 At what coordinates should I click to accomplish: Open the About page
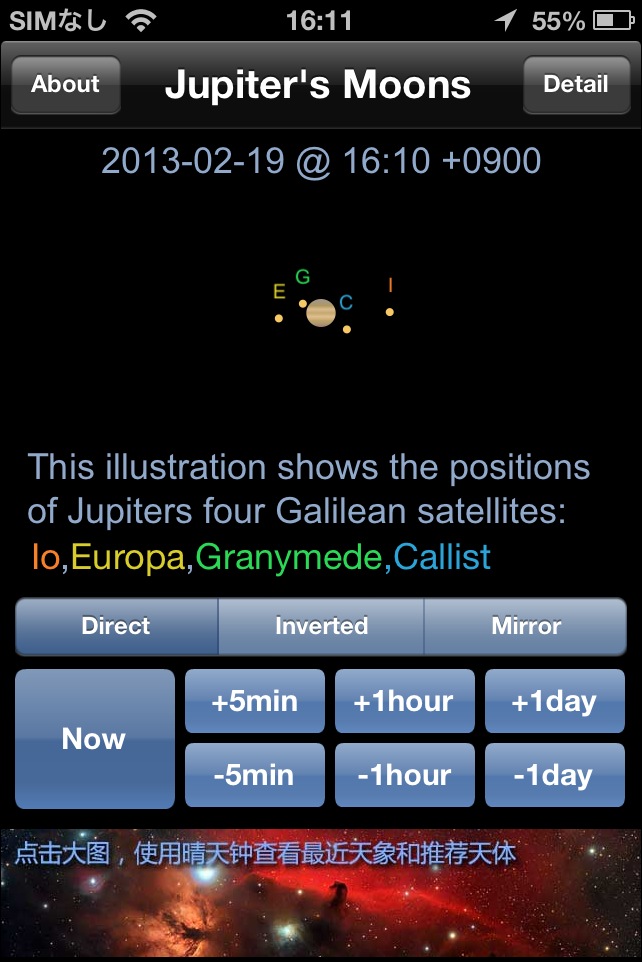pyautogui.click(x=66, y=85)
